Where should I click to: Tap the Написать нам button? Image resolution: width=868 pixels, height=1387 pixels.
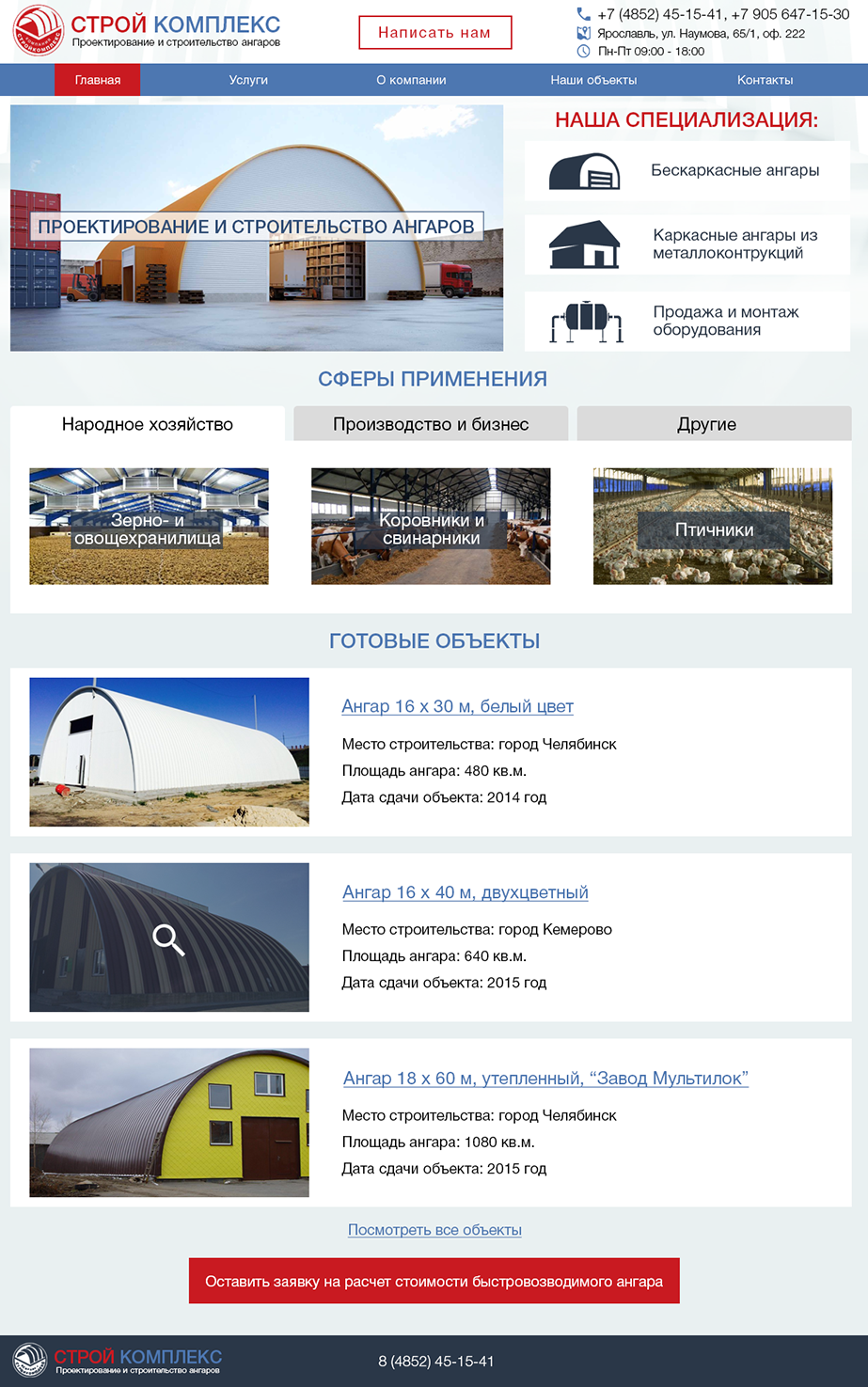(x=434, y=32)
